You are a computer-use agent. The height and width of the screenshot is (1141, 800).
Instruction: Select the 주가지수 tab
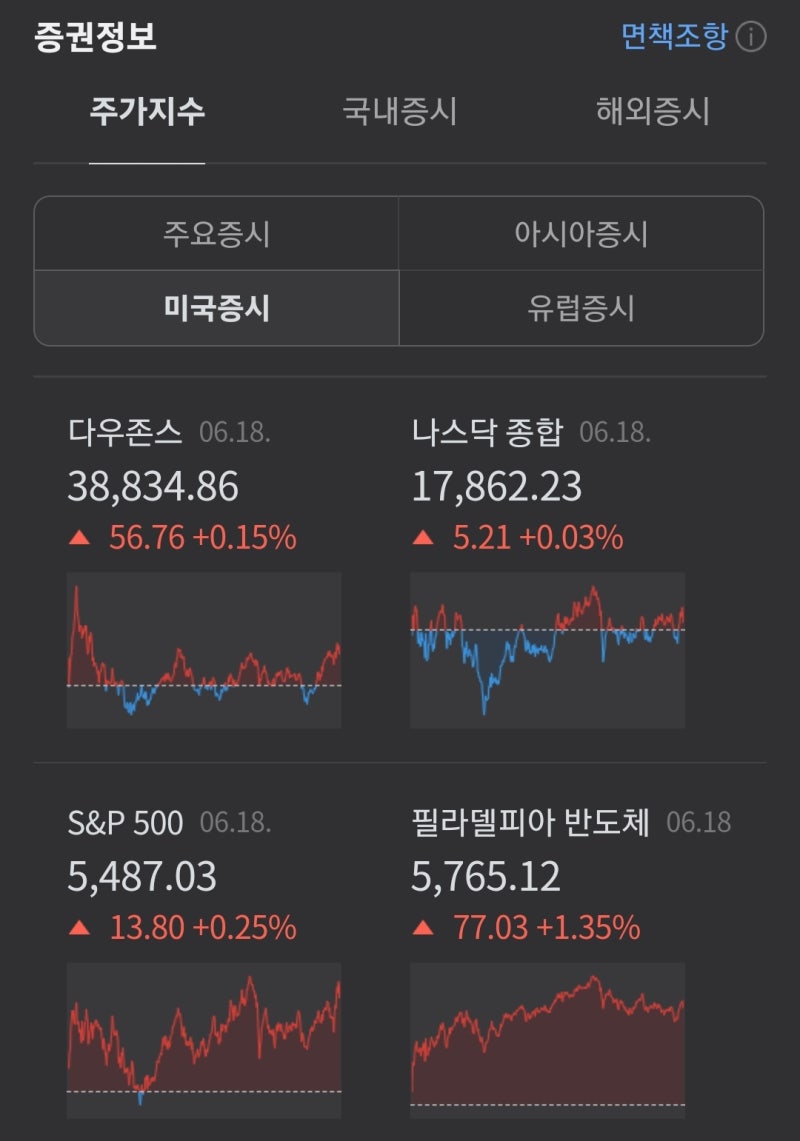pyautogui.click(x=148, y=113)
